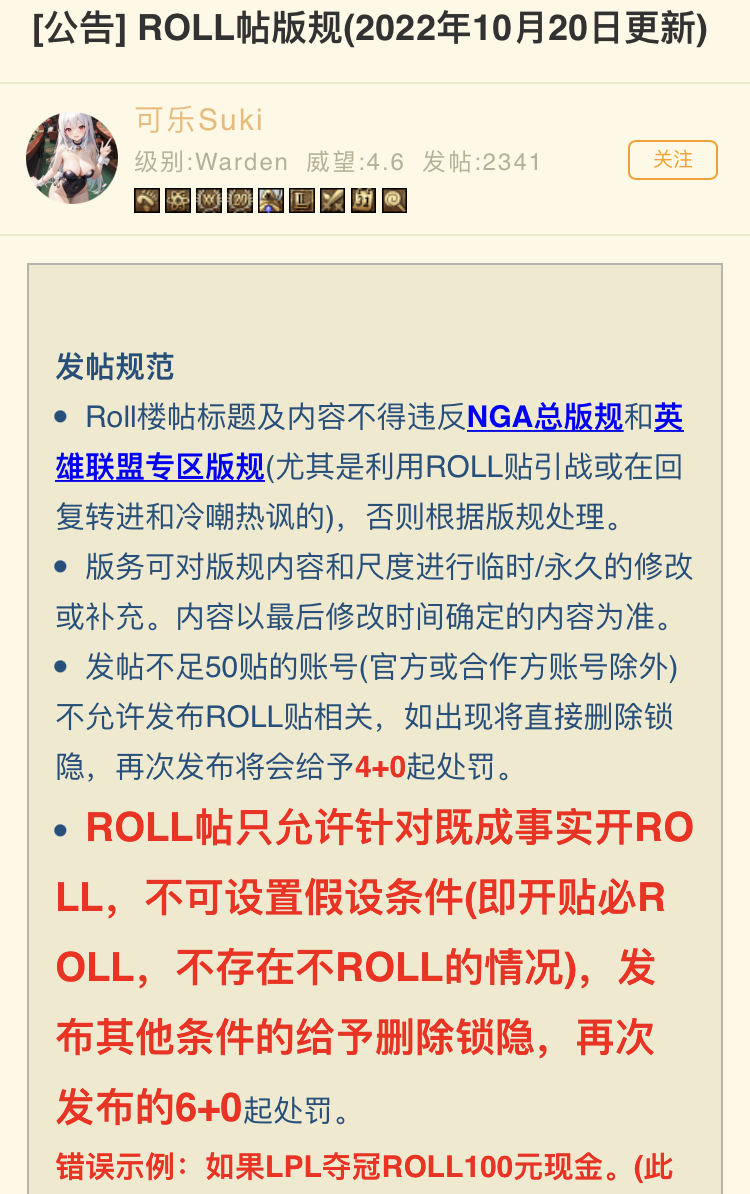Click the crossed swords medal

coord(332,199)
